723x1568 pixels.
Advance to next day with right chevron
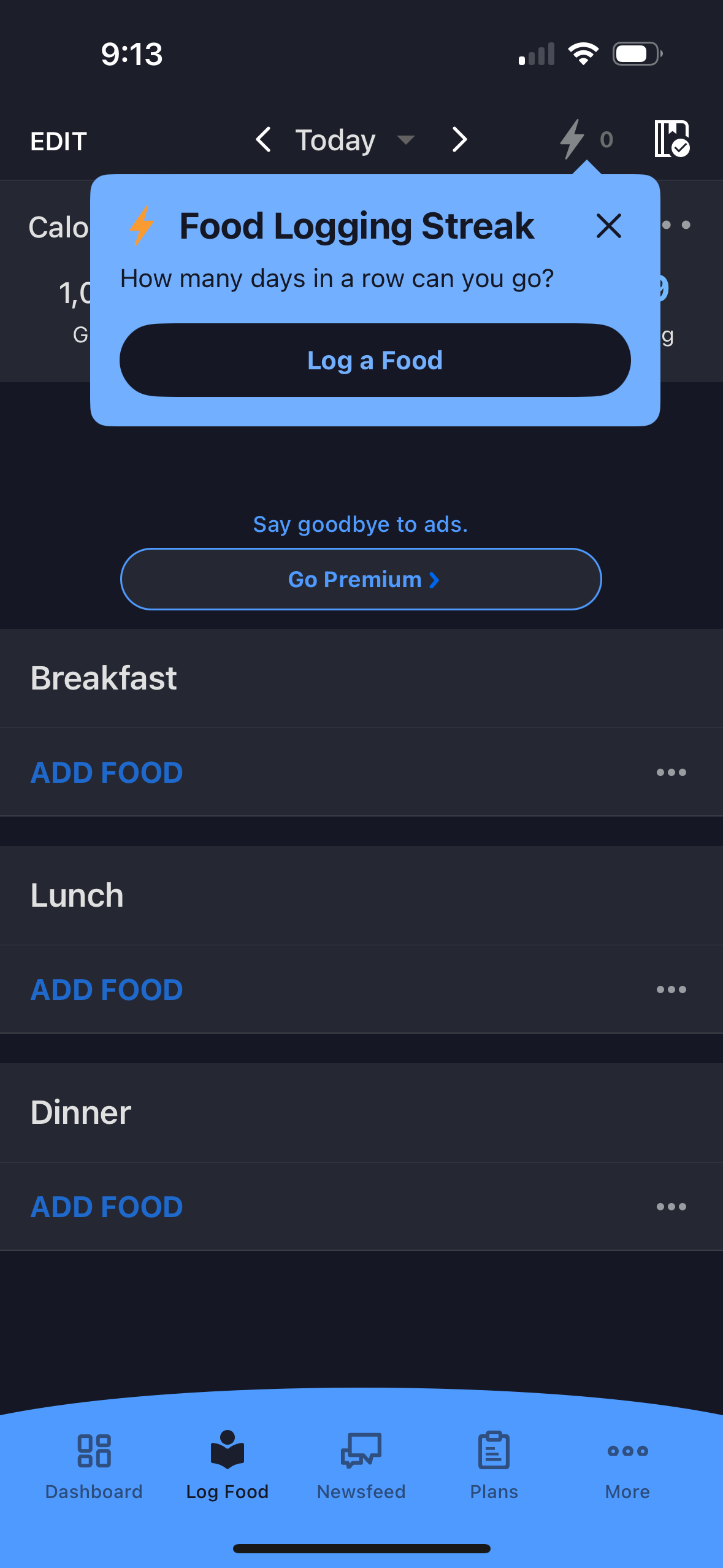click(x=459, y=140)
